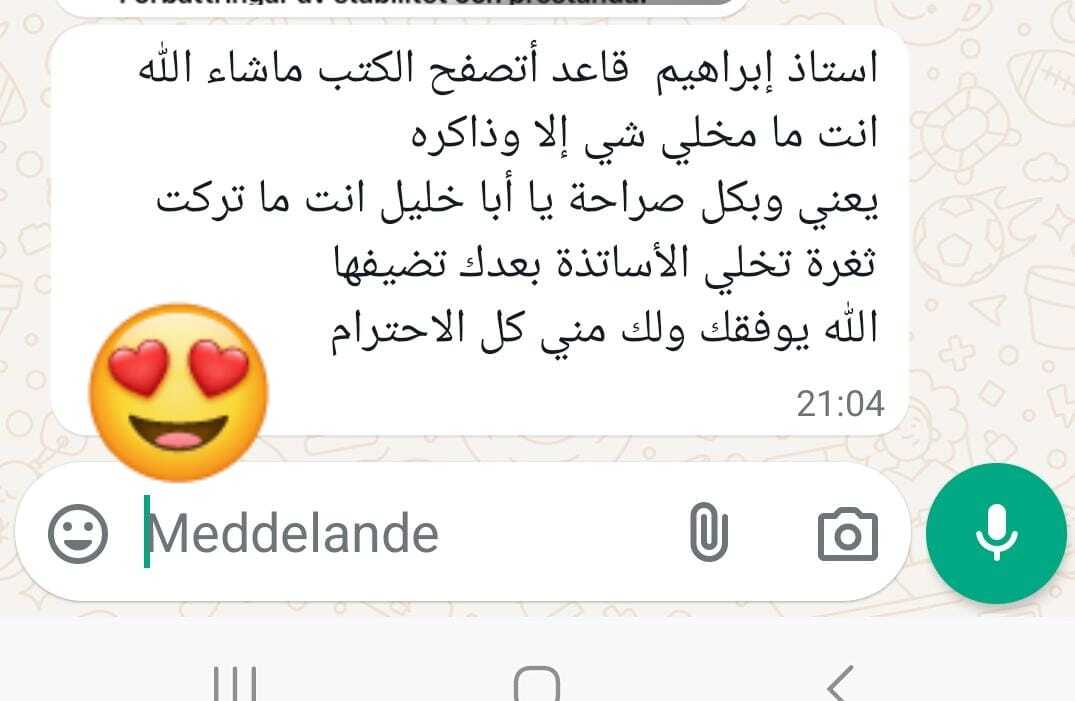This screenshot has width=1075, height=701.
Task: Open the camera to take a photo
Action: point(847,535)
